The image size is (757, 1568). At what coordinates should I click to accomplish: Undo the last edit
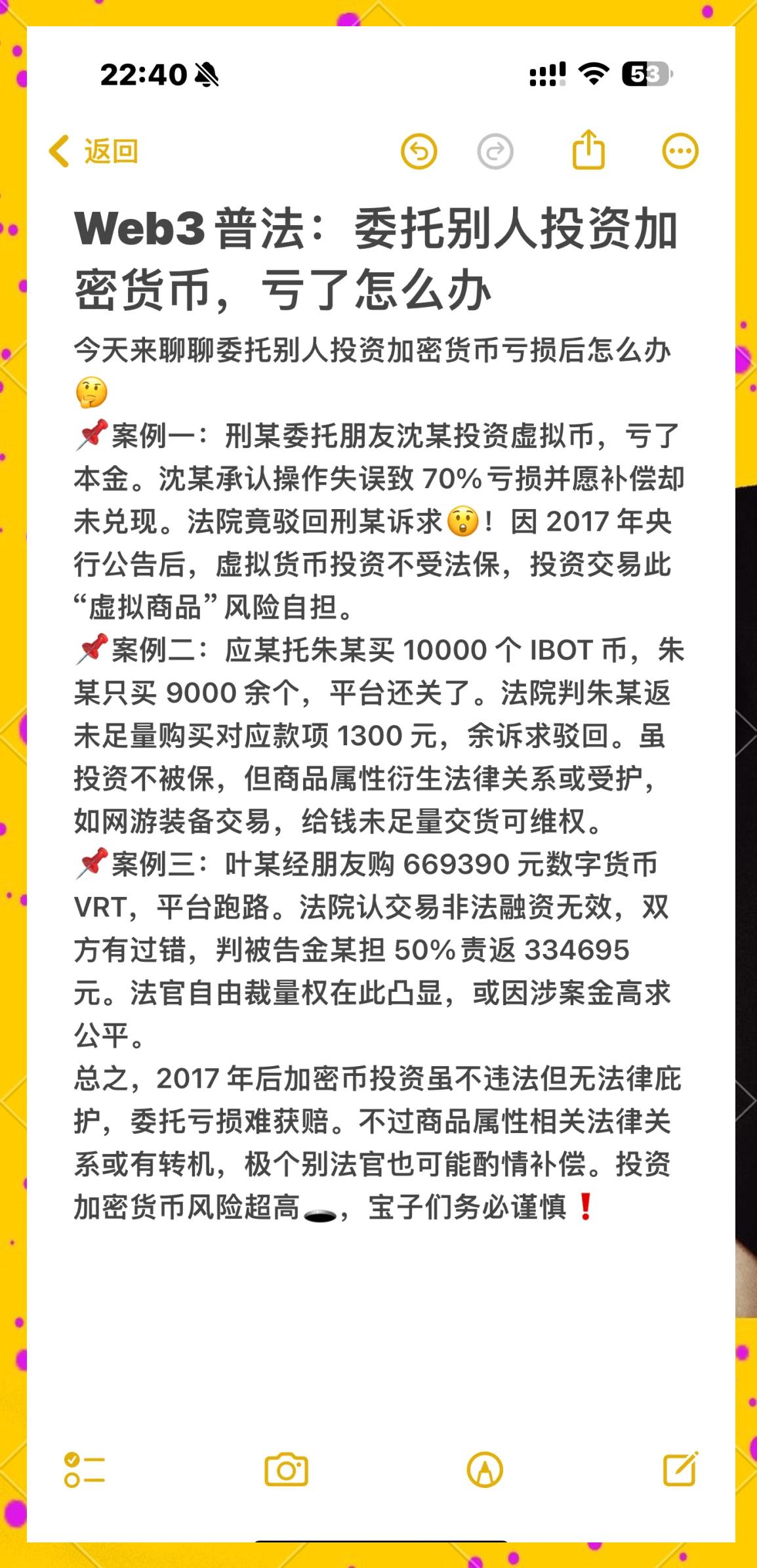click(x=419, y=152)
